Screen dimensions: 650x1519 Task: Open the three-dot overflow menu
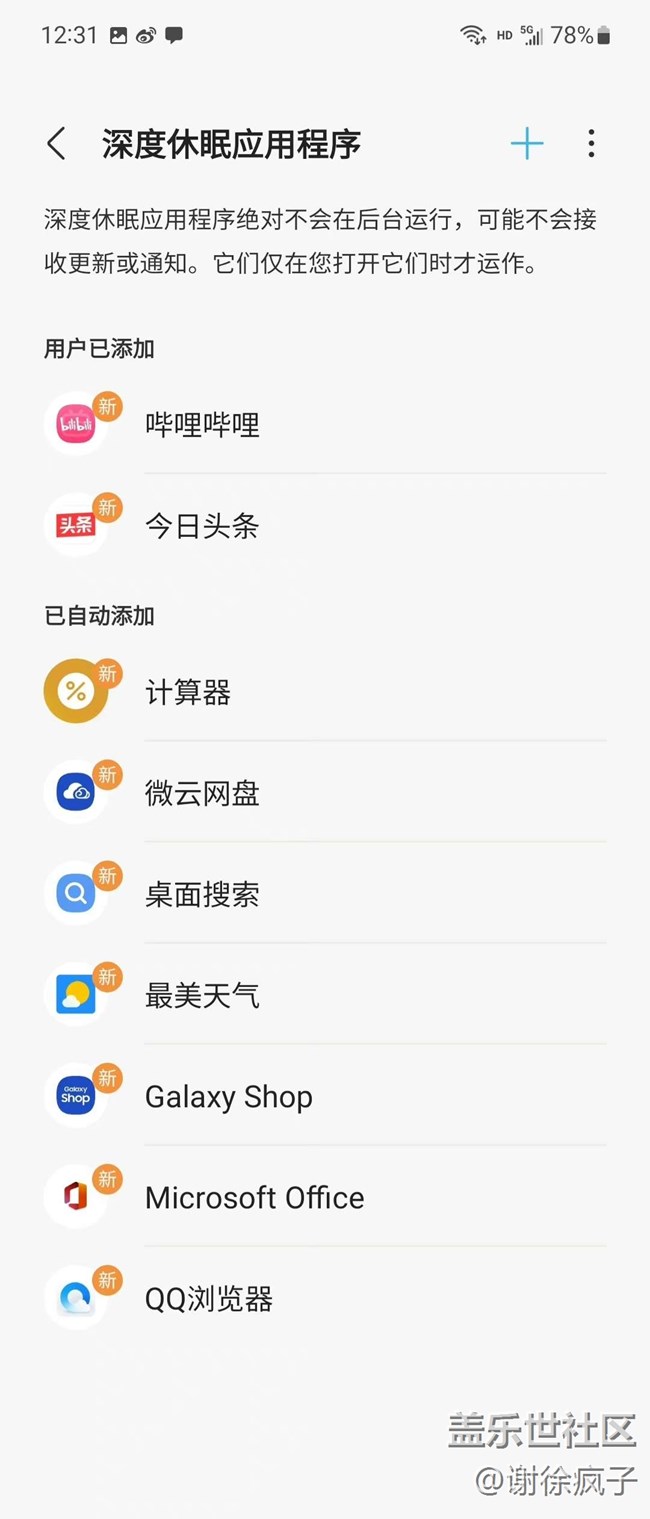[x=591, y=144]
